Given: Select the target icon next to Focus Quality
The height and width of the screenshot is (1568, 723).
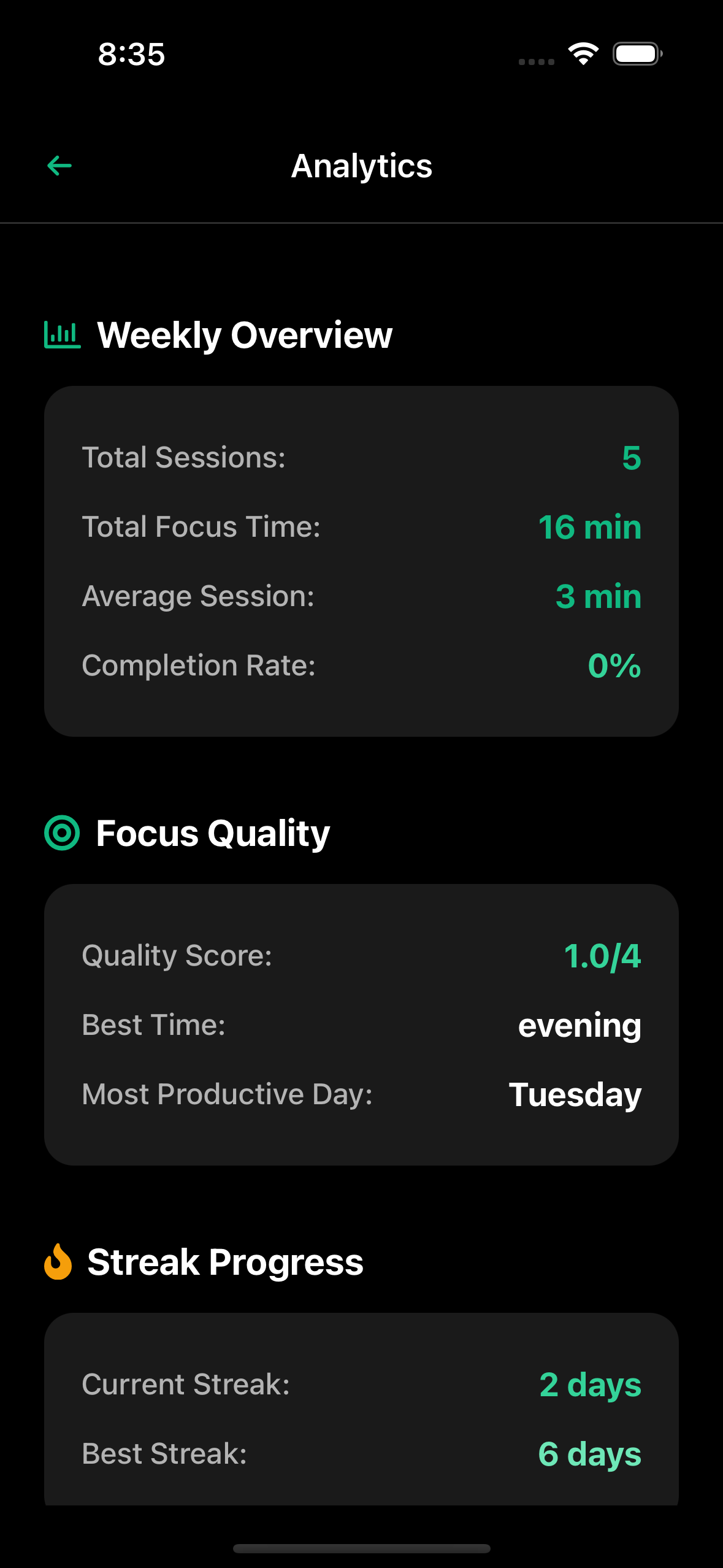Looking at the screenshot, I should click(61, 832).
